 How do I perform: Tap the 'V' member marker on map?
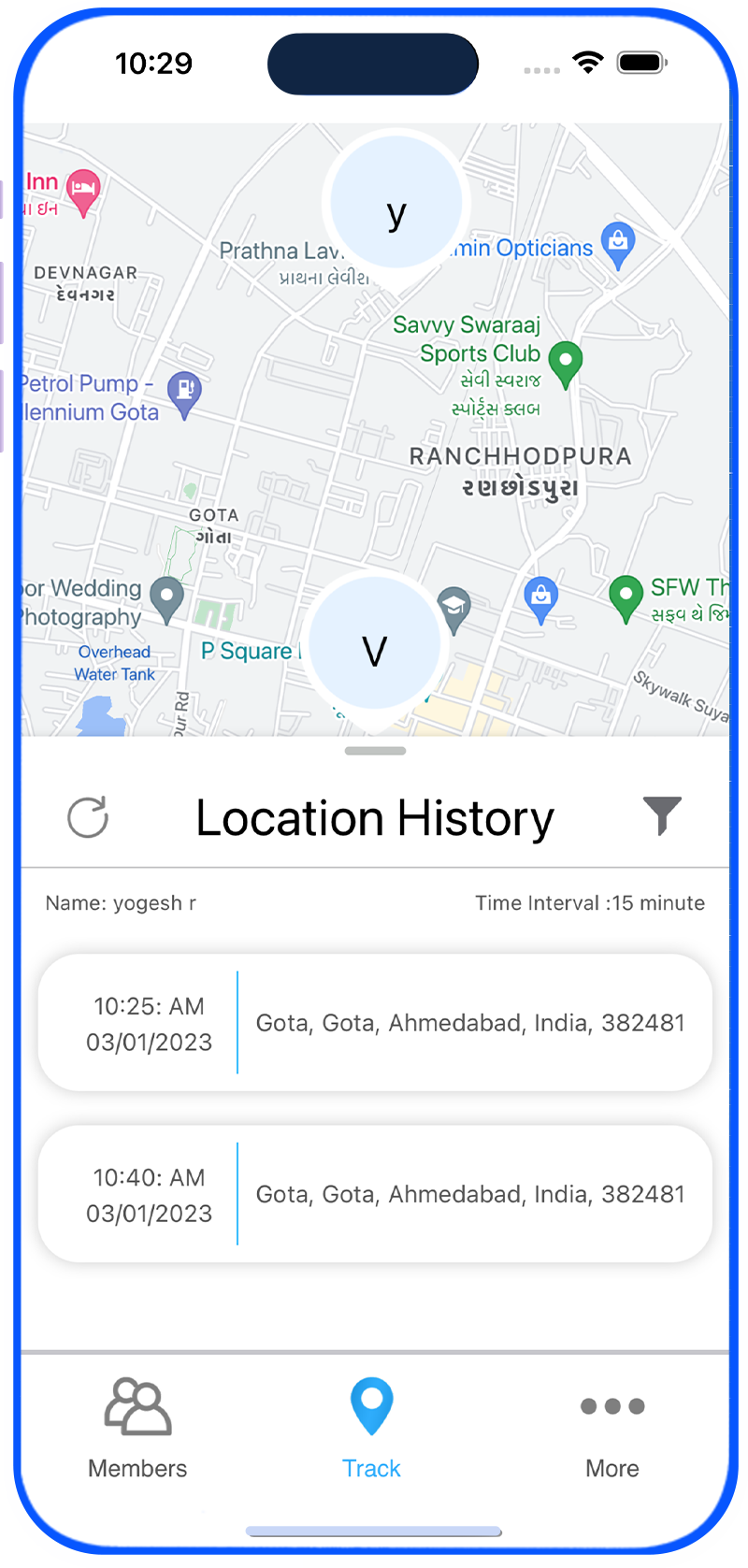click(374, 646)
